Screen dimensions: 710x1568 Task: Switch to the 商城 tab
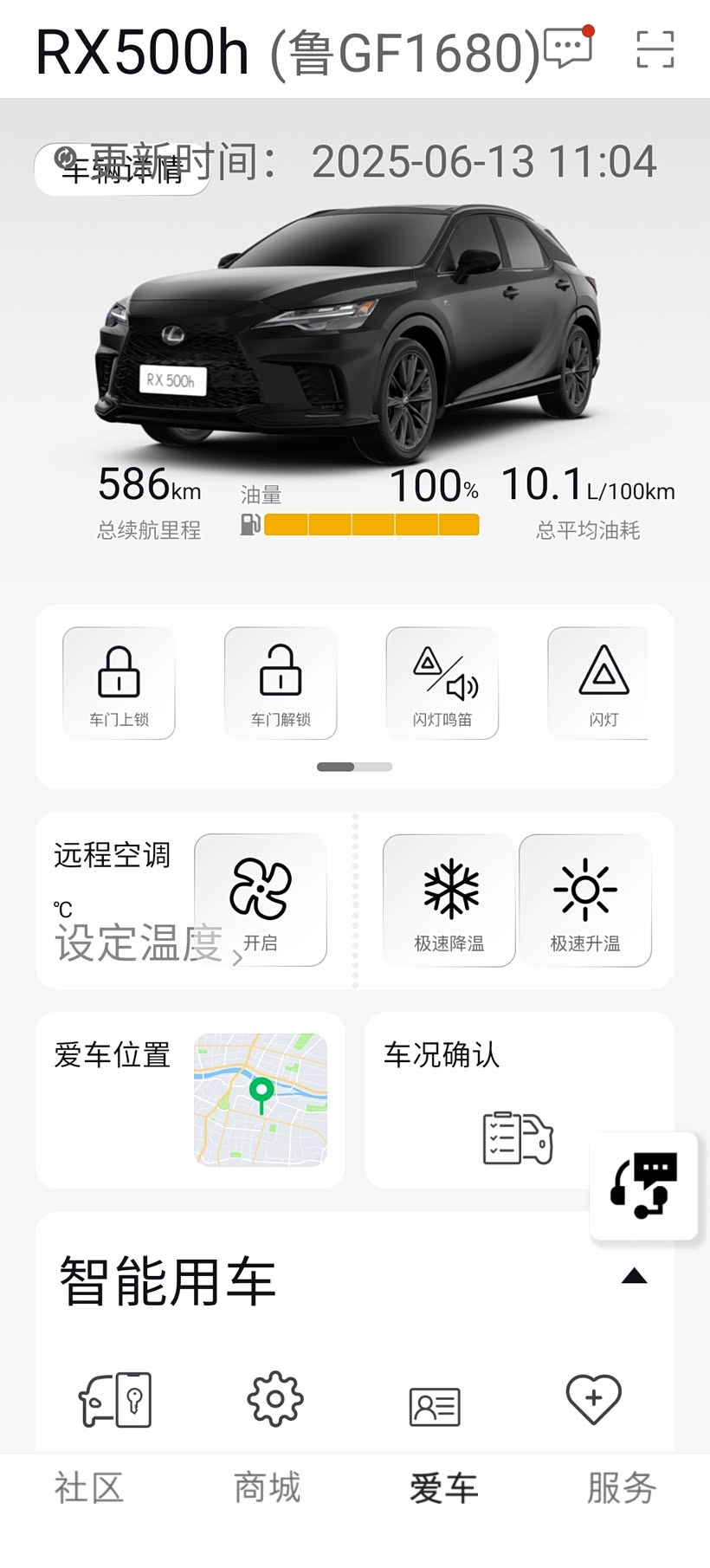click(x=267, y=1488)
